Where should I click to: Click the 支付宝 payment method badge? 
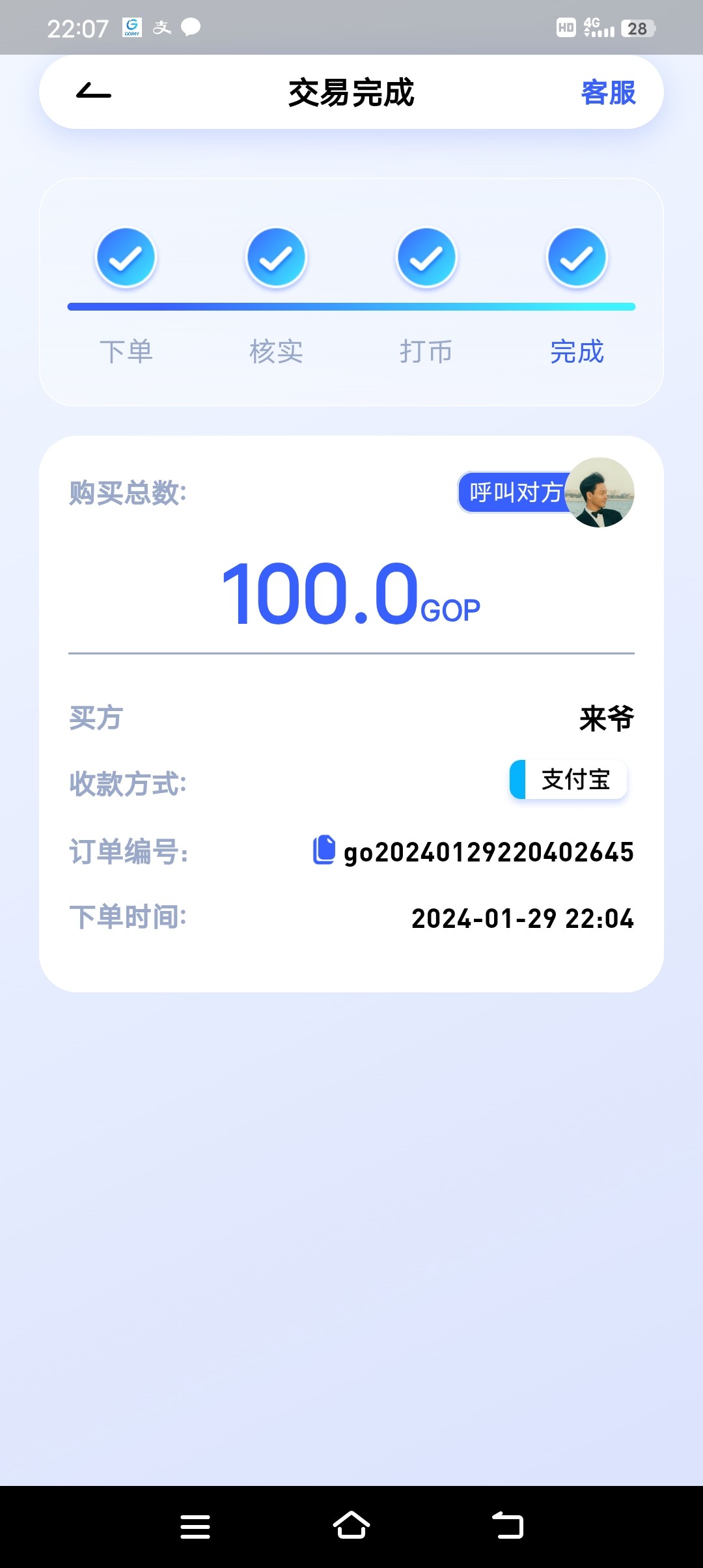click(x=568, y=780)
